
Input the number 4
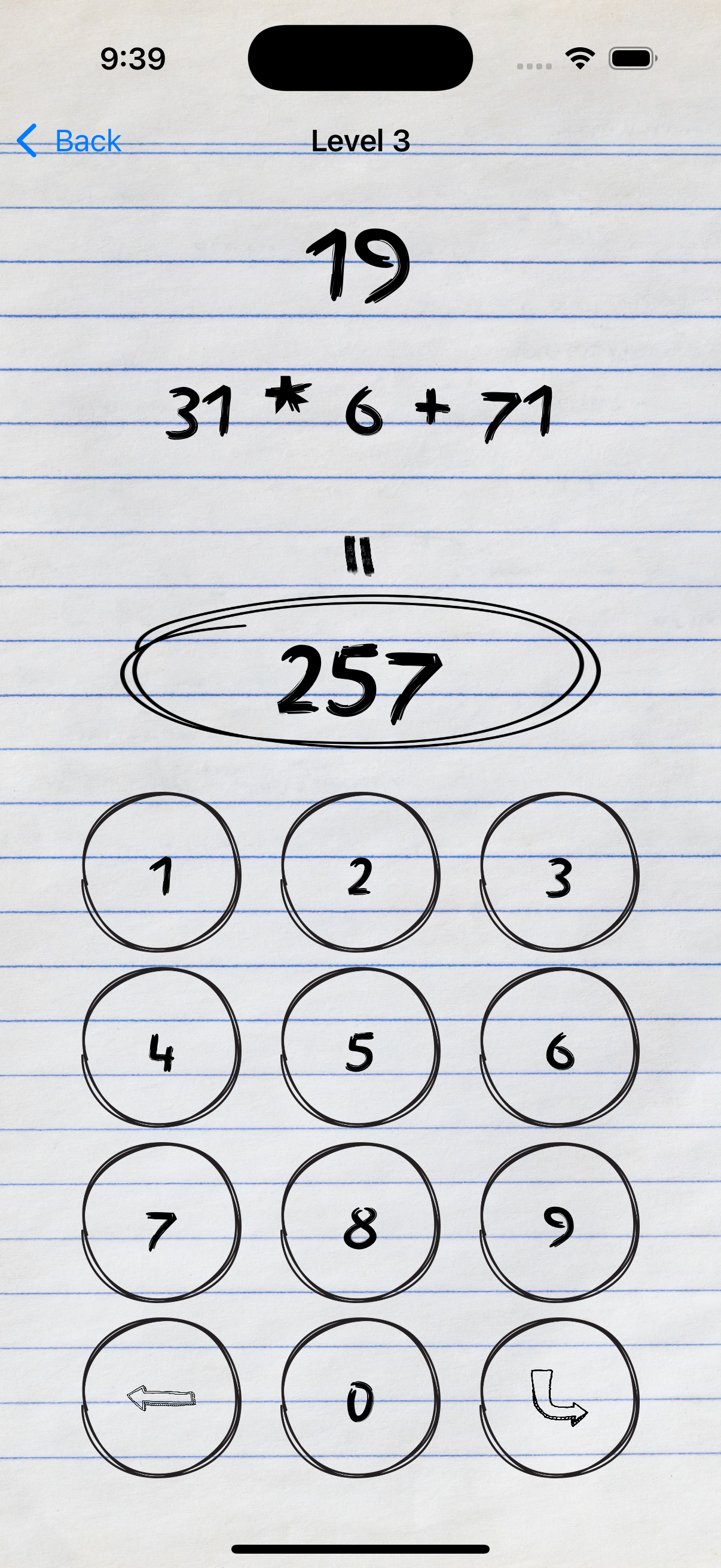pyautogui.click(x=161, y=1049)
